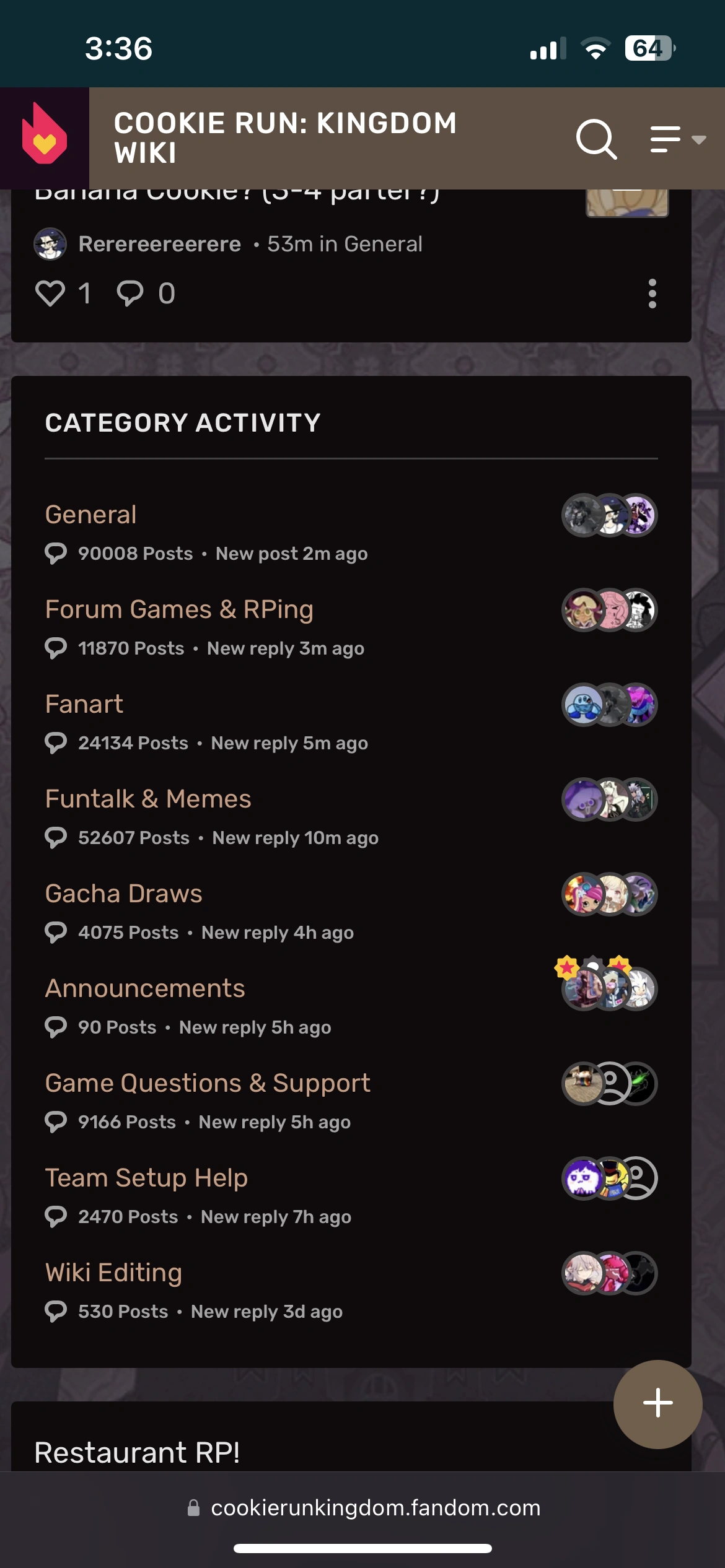Open Rerereereerere's profile
This screenshot has height=1568, width=725.
(x=159, y=244)
